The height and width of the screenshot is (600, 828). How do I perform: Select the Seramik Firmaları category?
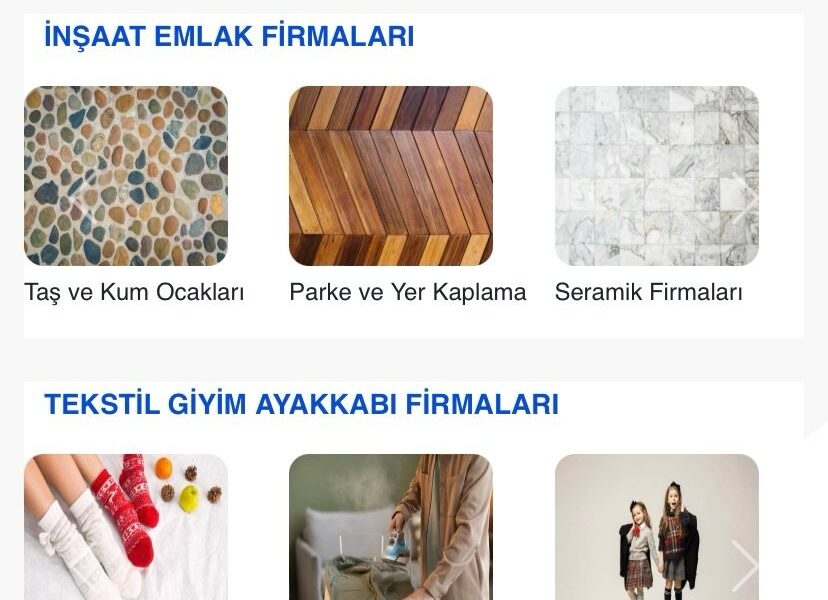point(656,176)
